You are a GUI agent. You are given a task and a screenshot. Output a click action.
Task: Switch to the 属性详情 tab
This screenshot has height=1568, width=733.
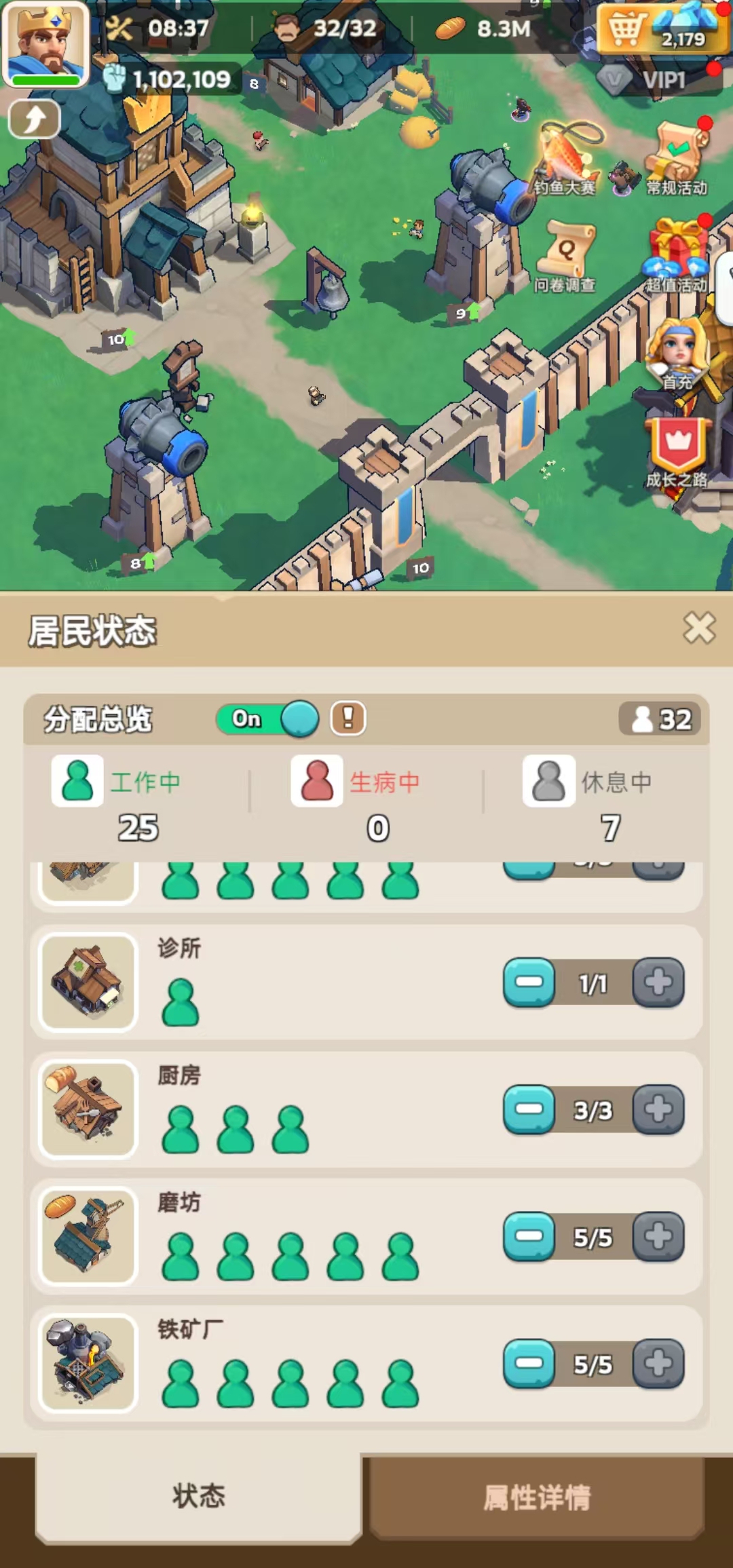[x=536, y=1497]
